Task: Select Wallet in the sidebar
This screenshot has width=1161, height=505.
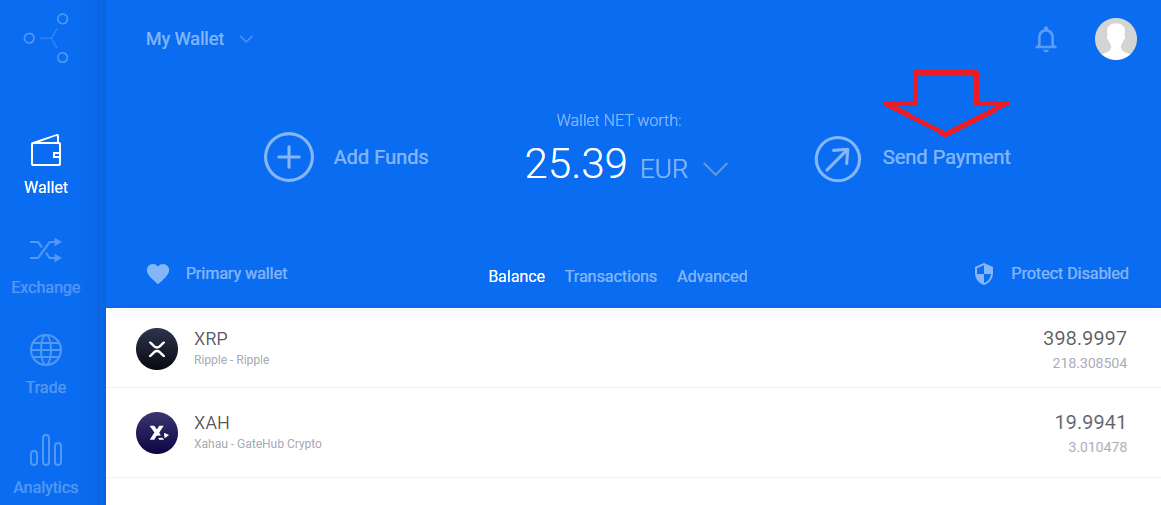Action: click(46, 165)
